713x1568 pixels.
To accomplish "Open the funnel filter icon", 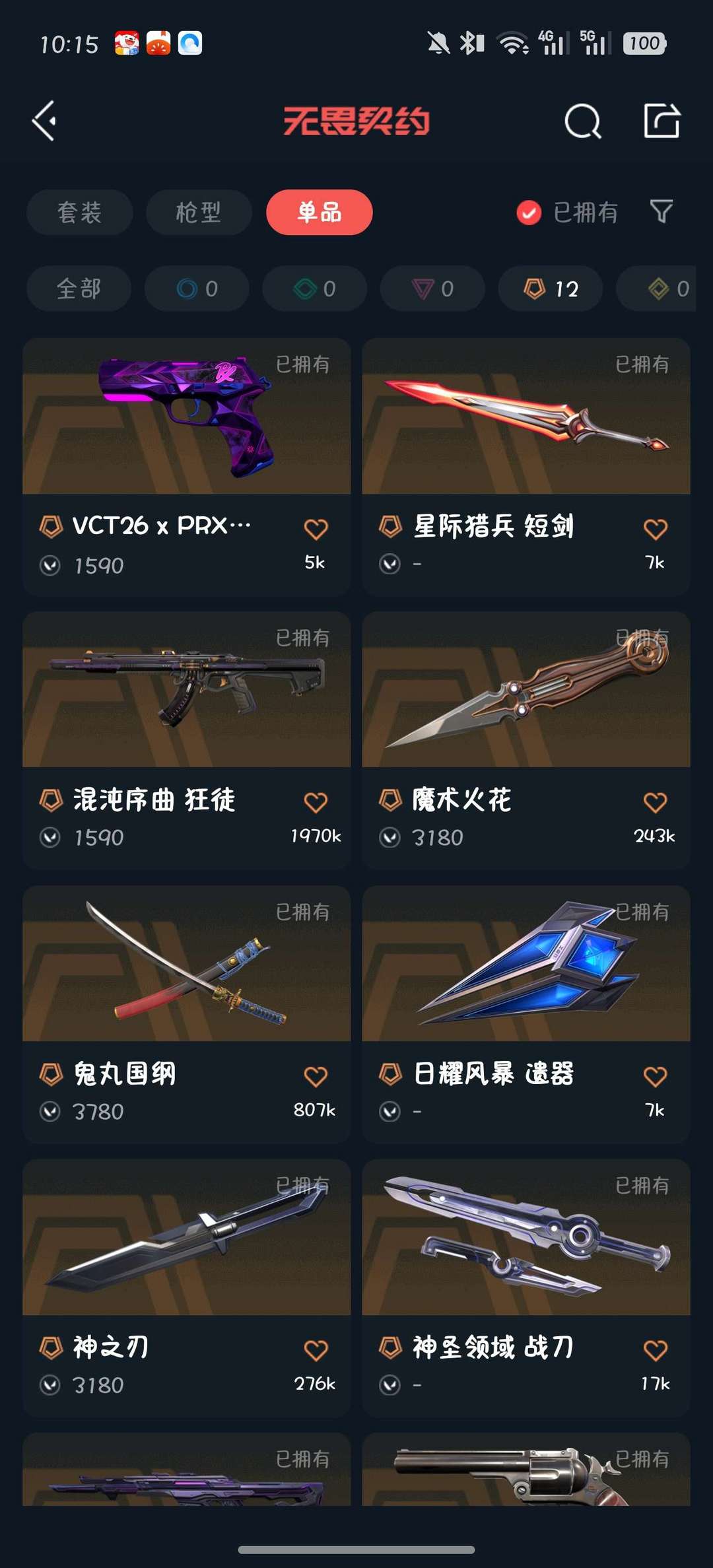I will pos(661,212).
